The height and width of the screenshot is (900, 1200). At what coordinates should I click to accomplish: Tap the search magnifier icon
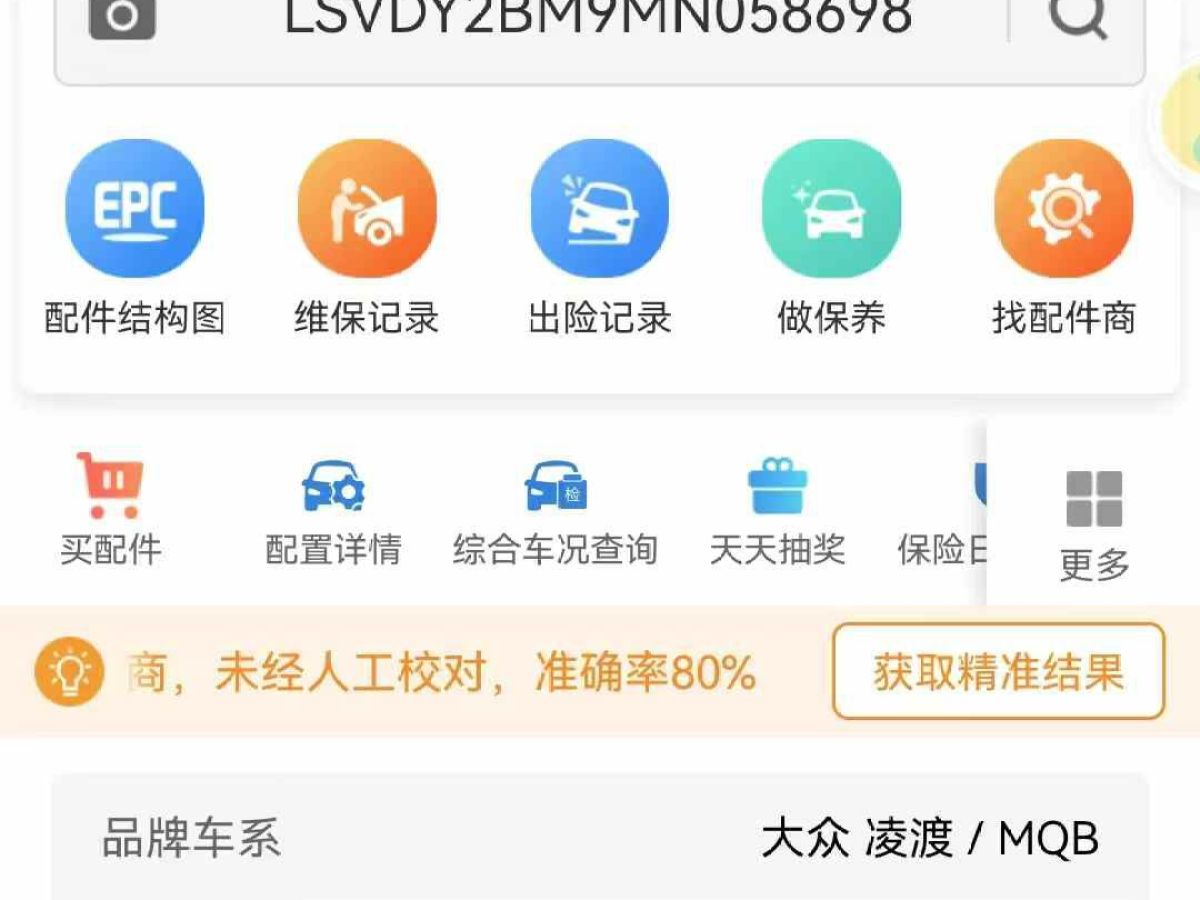pyautogui.click(x=1078, y=16)
